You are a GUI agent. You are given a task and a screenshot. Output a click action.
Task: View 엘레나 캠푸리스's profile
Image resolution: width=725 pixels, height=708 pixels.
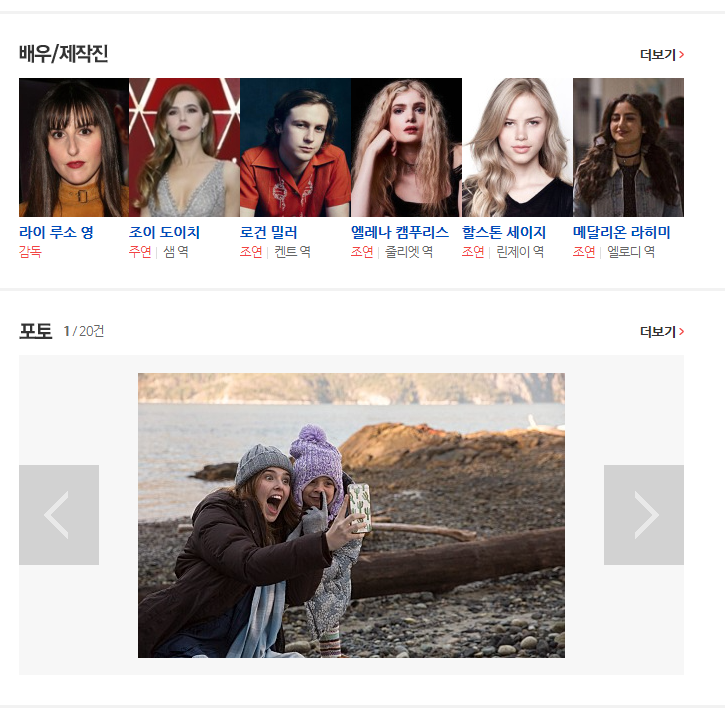tap(399, 232)
